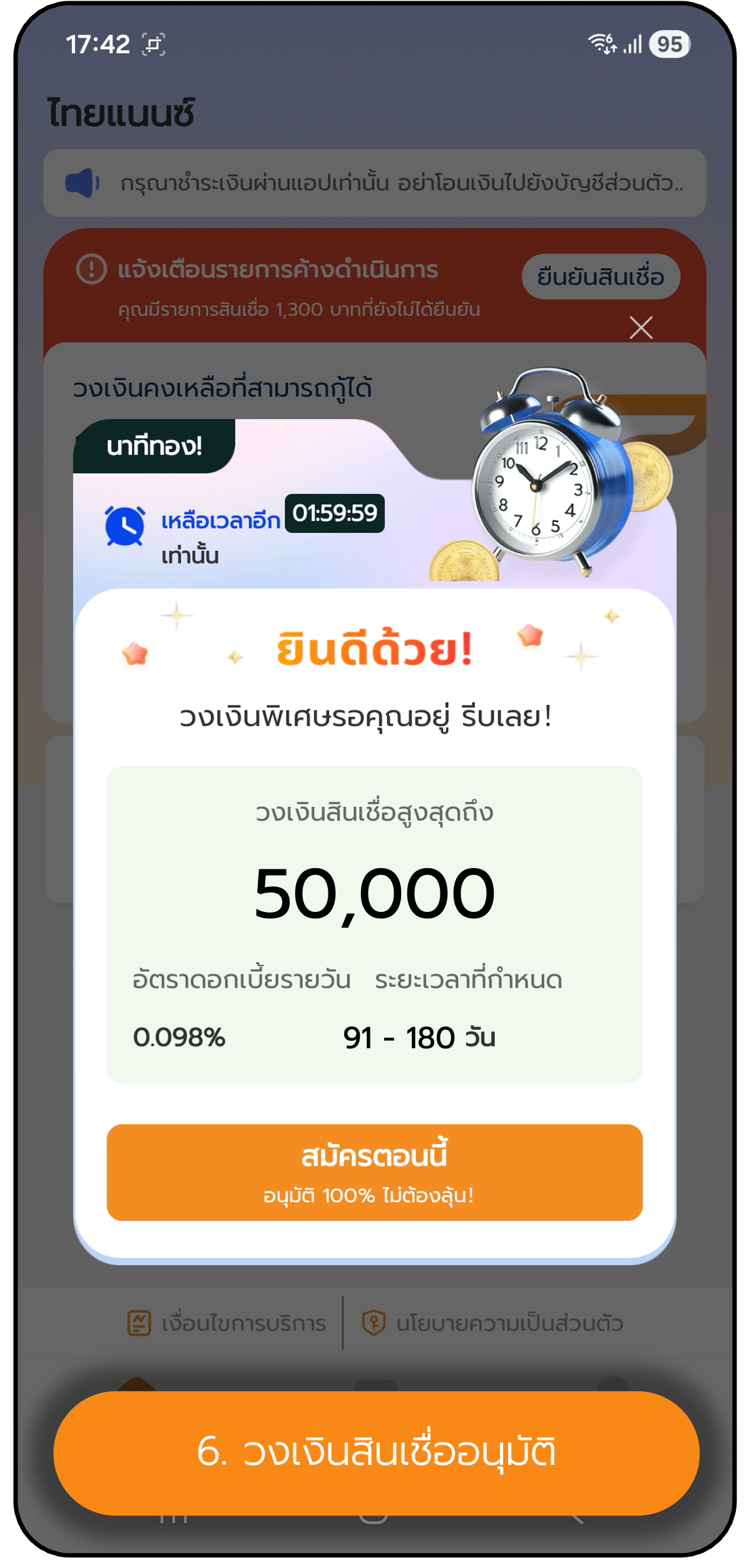
Task: Dismiss the special credit offer popup
Action: pyautogui.click(x=641, y=328)
